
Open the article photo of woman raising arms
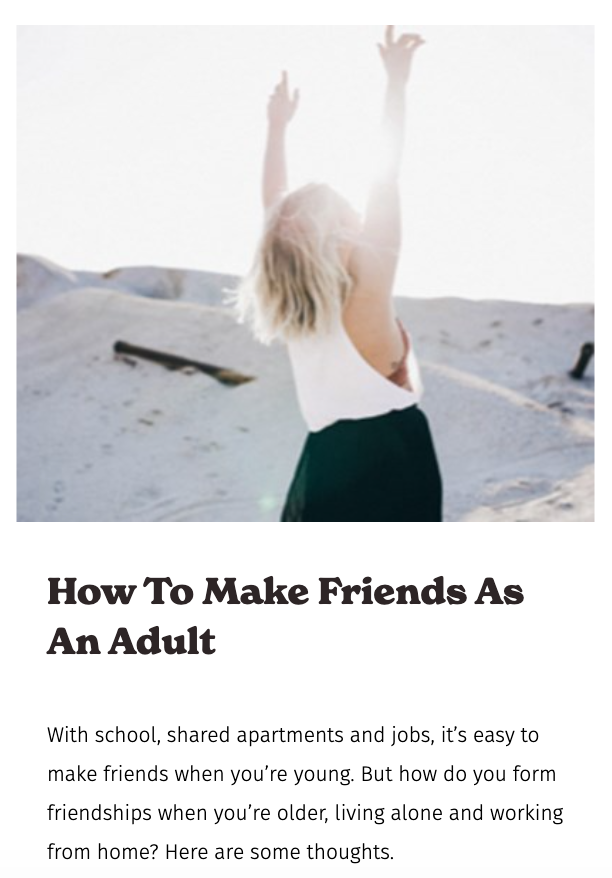click(x=305, y=273)
